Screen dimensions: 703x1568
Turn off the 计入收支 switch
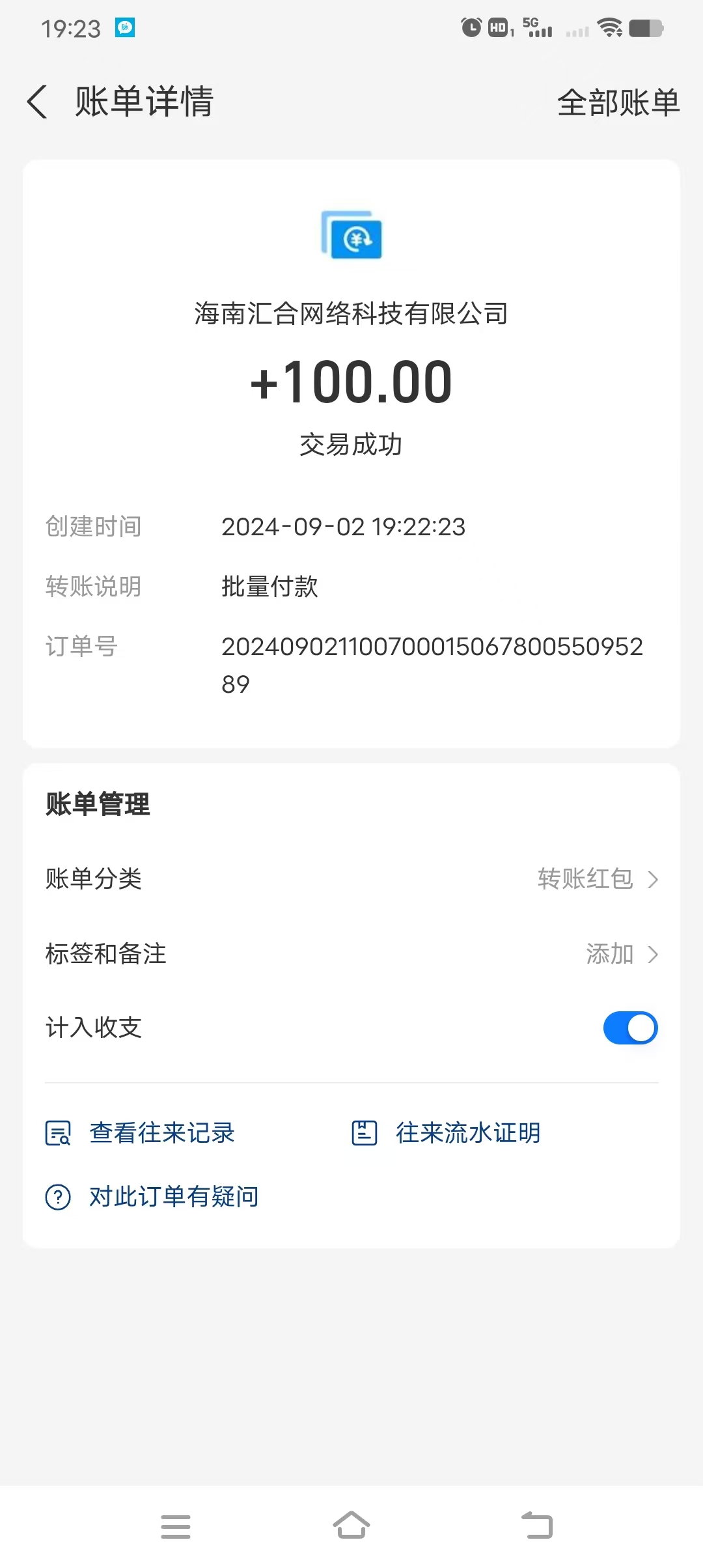point(630,1028)
